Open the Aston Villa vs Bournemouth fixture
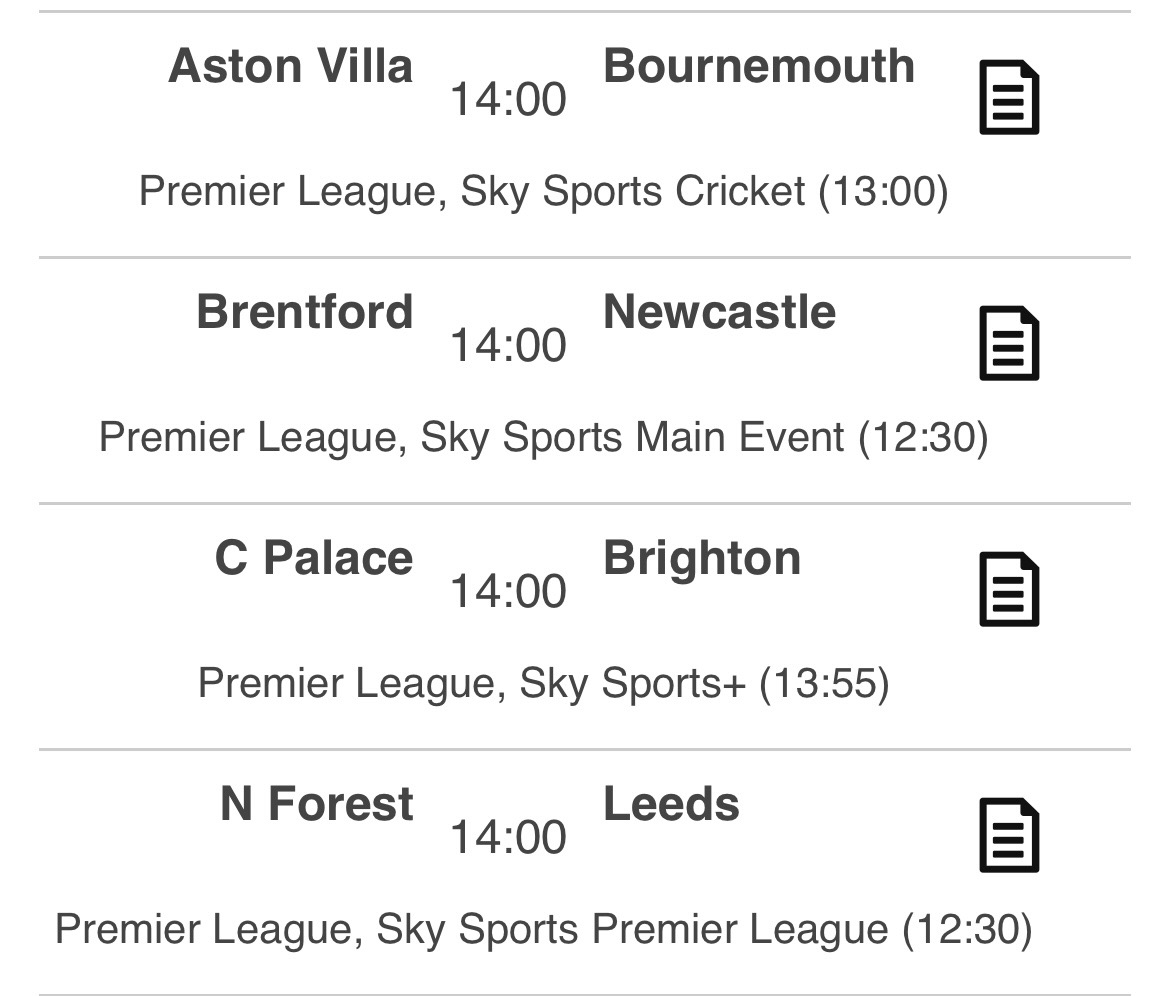 pyautogui.click(x=508, y=100)
